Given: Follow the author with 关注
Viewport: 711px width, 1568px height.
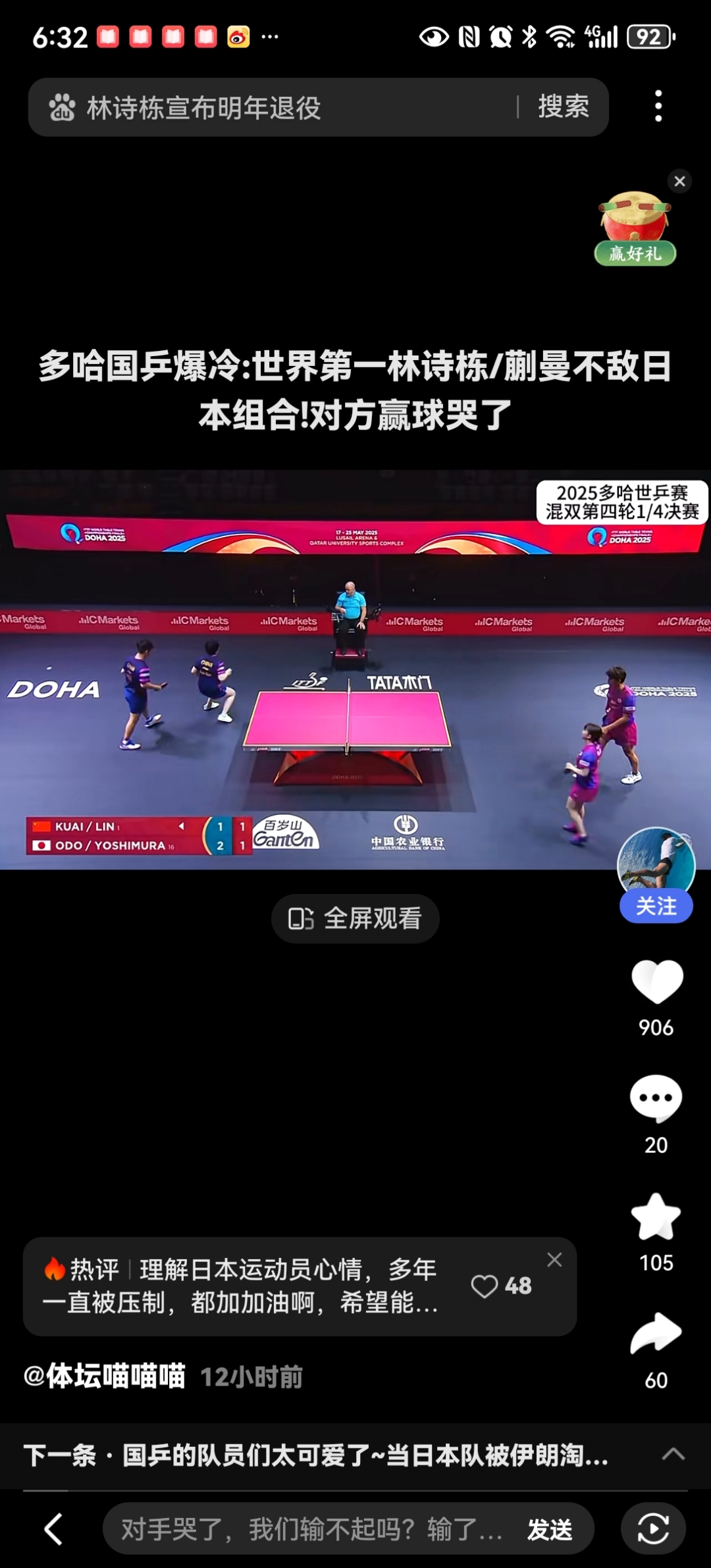Looking at the screenshot, I should 656,906.
